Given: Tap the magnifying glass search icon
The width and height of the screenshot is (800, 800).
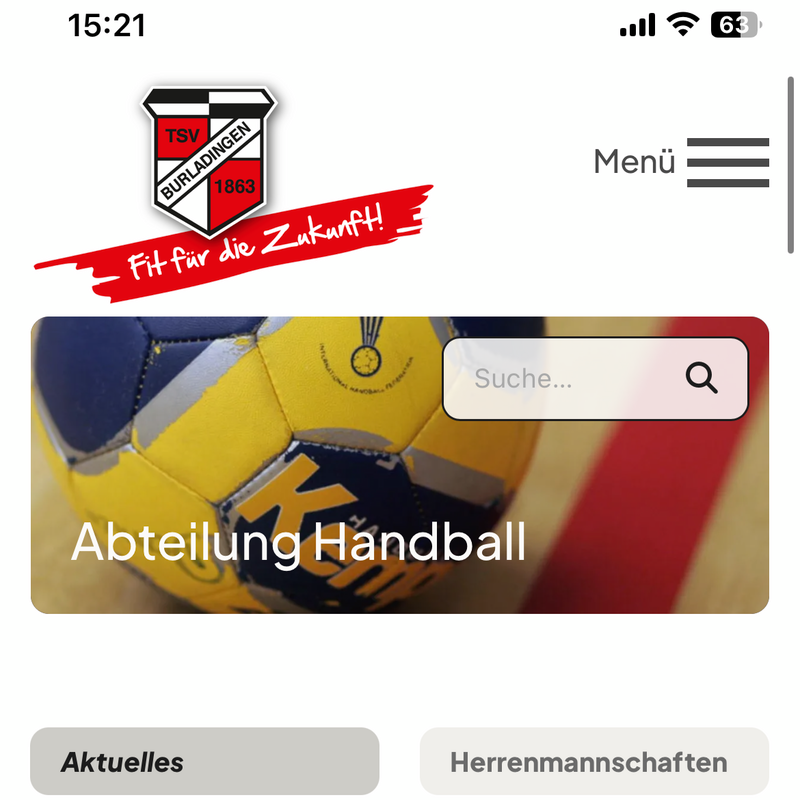Looking at the screenshot, I should [702, 378].
